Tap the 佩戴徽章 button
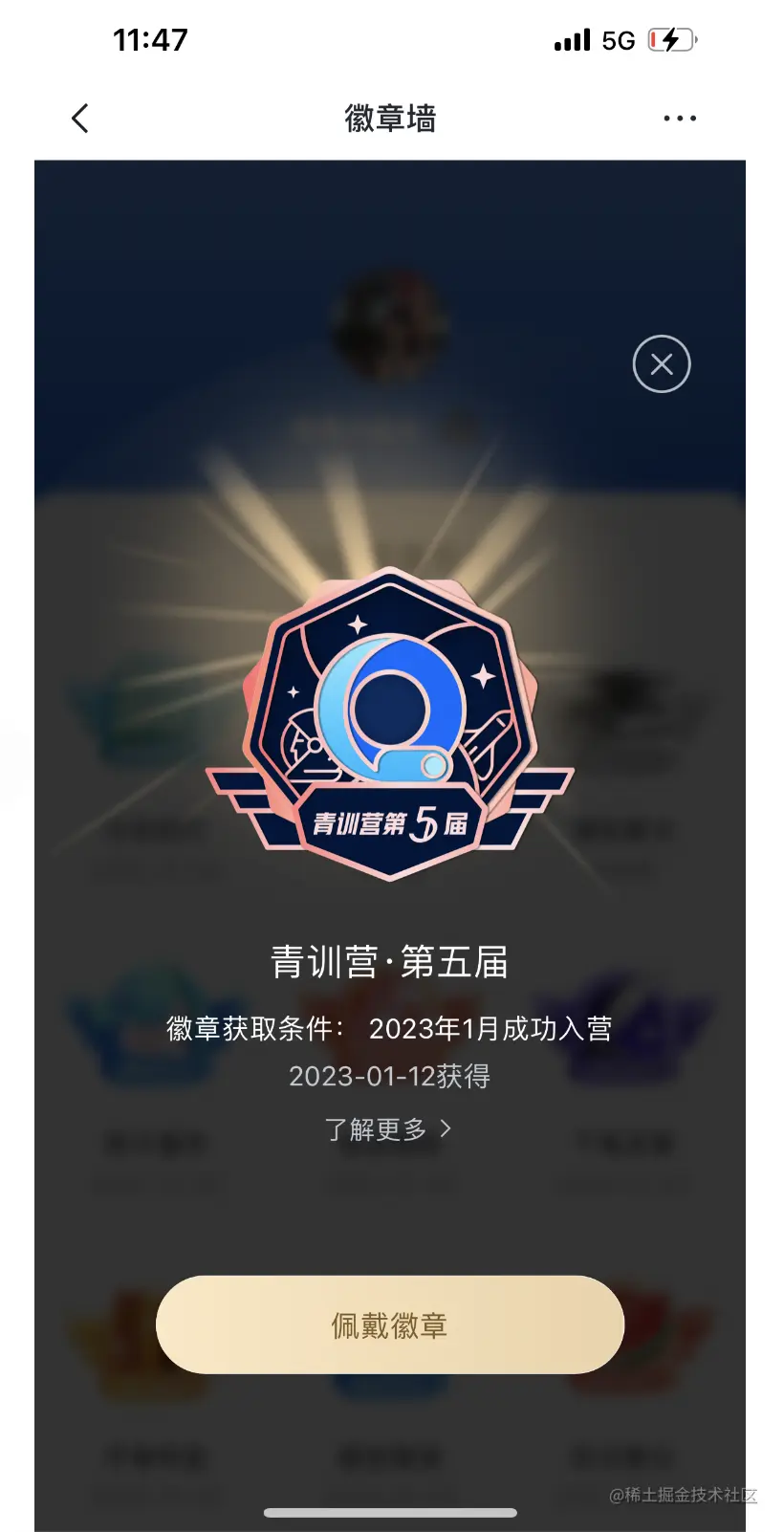 click(x=389, y=1325)
